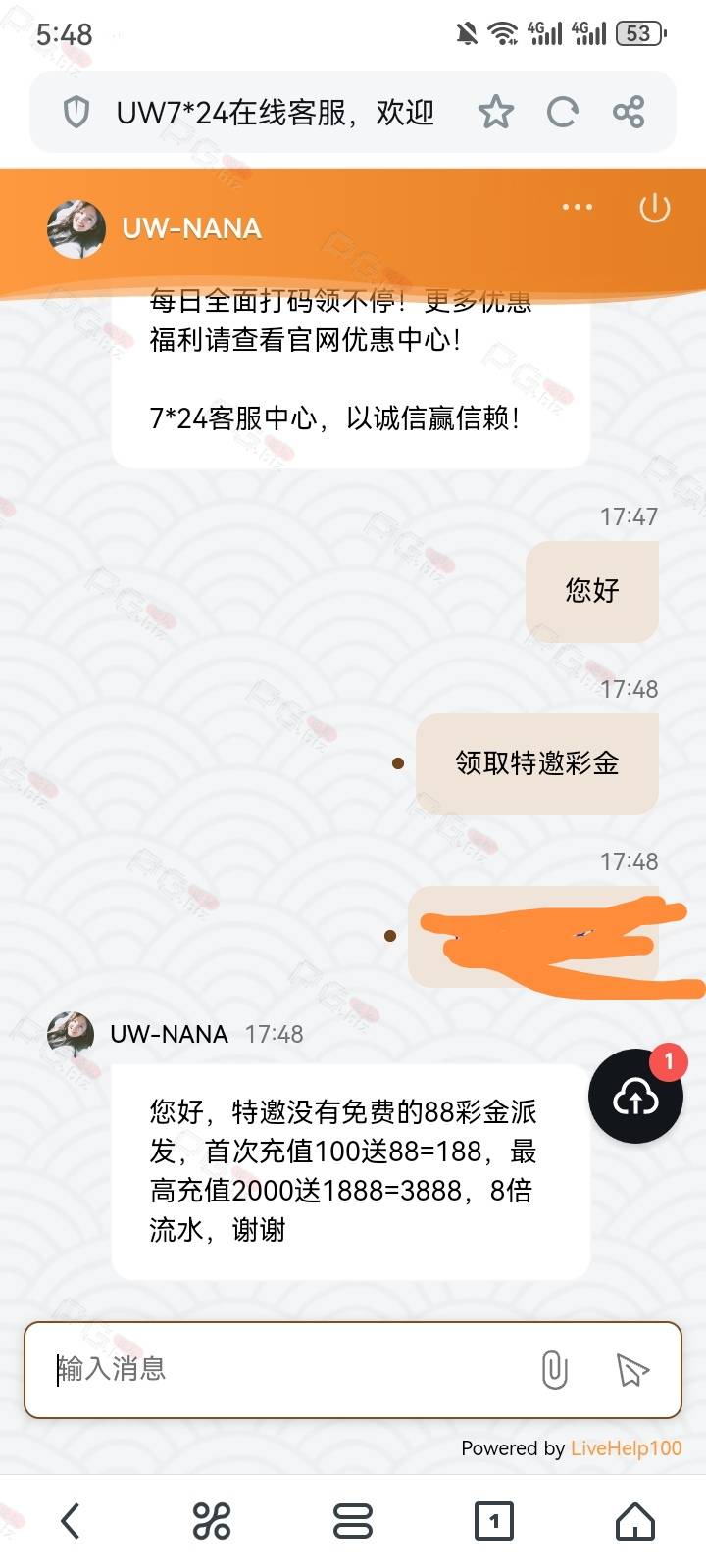Bookmark this page with the star icon
This screenshot has width=706, height=1568.
click(x=495, y=113)
